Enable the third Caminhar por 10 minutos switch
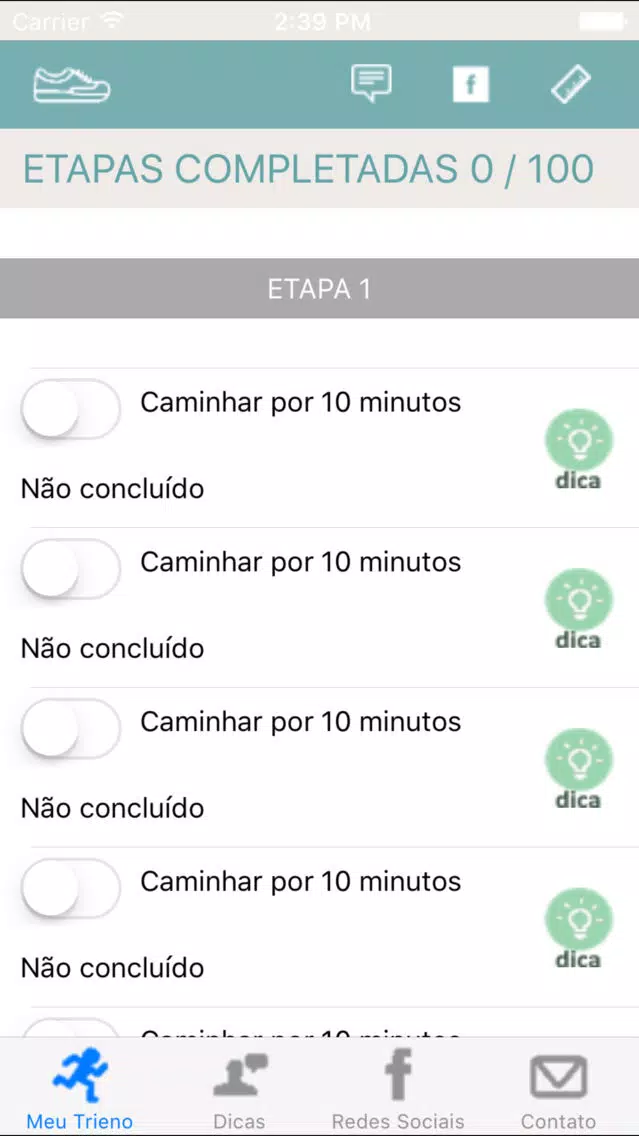Viewport: 639px width, 1136px height. [71, 729]
